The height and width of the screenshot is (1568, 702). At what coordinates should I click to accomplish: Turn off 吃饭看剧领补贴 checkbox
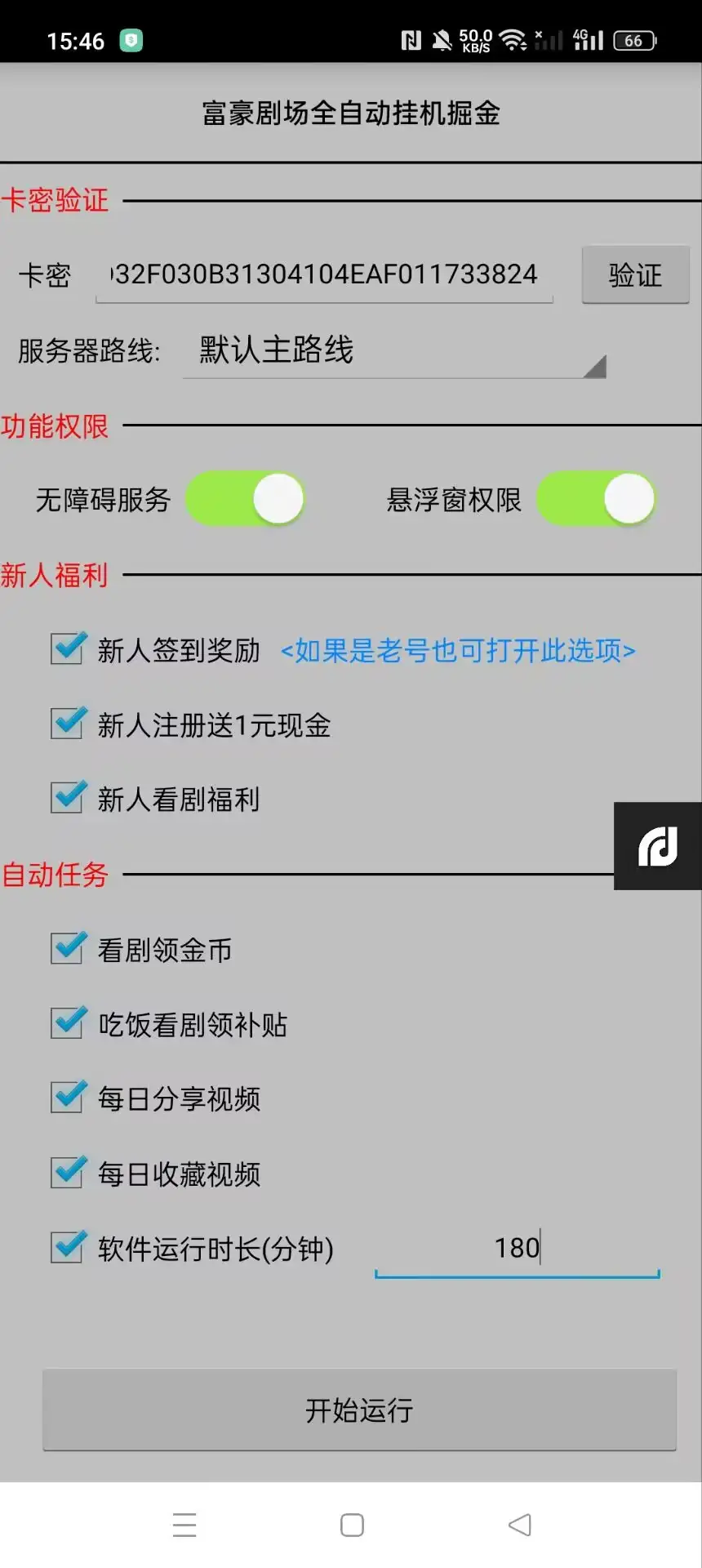click(68, 1024)
